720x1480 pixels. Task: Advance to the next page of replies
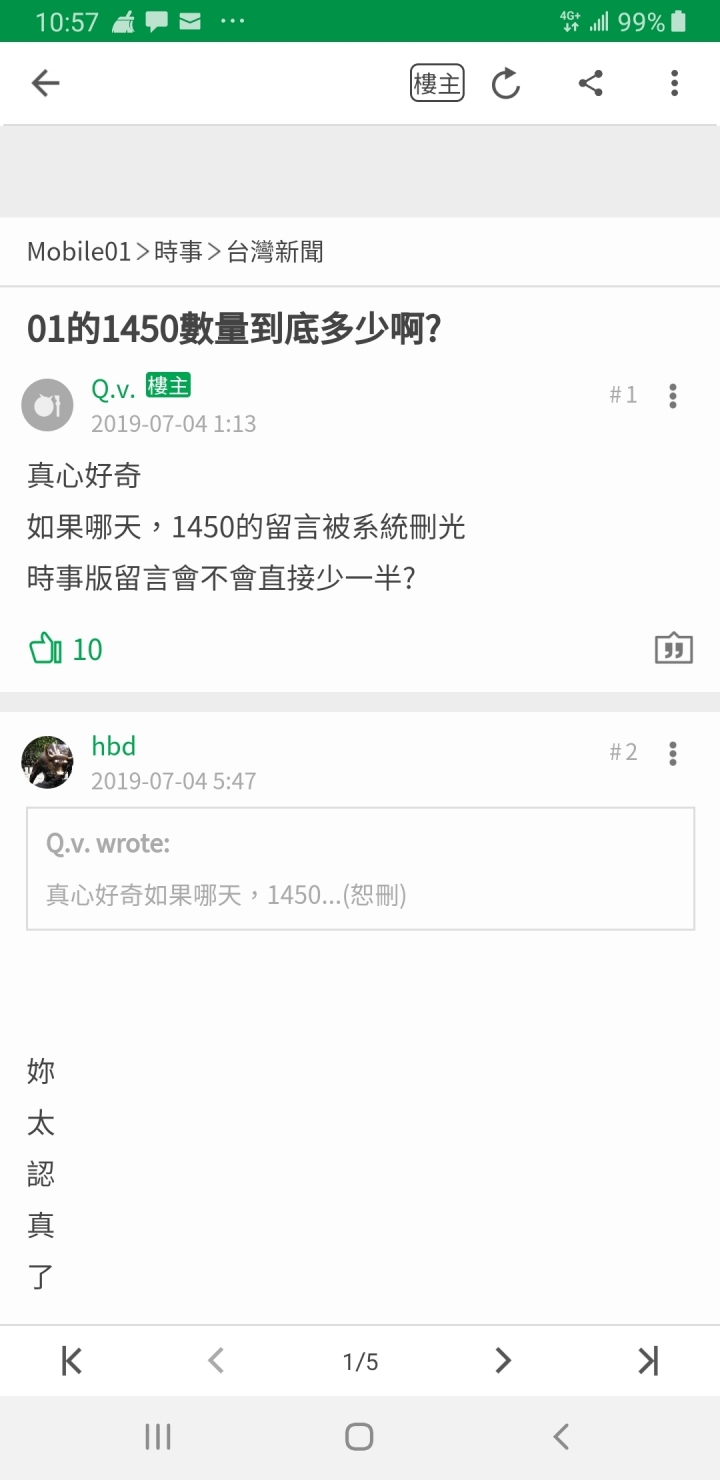(503, 1360)
